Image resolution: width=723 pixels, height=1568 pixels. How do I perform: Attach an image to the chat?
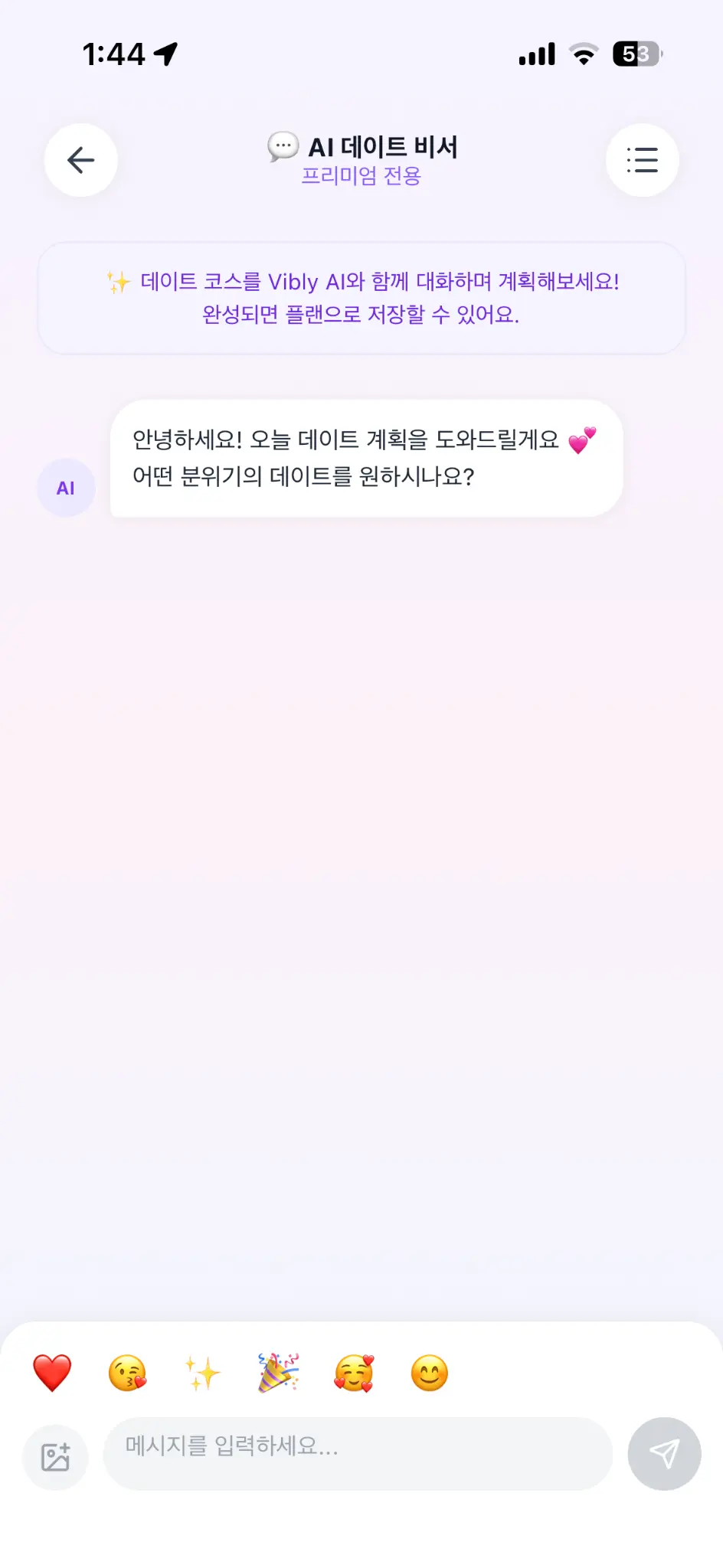click(x=55, y=1457)
